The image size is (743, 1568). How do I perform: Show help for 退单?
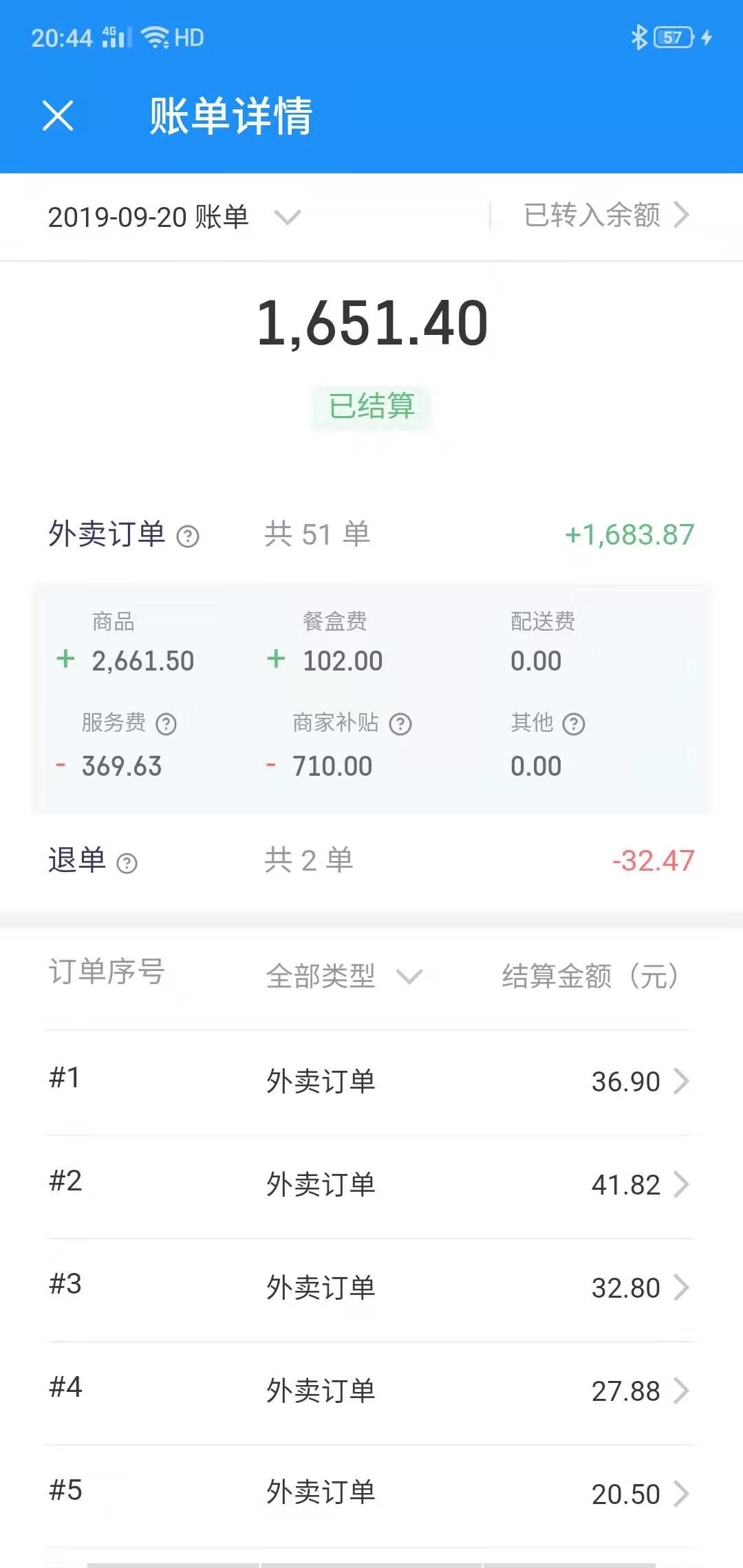click(127, 862)
